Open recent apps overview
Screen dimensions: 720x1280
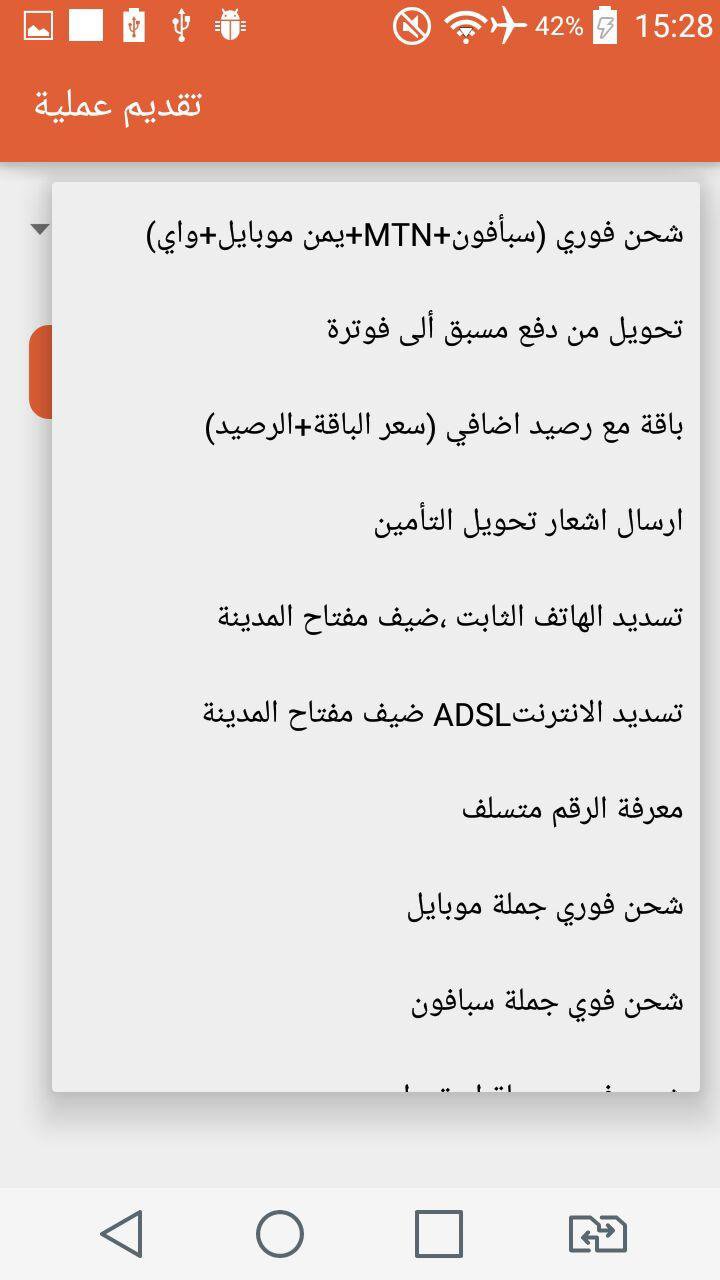(x=439, y=1233)
